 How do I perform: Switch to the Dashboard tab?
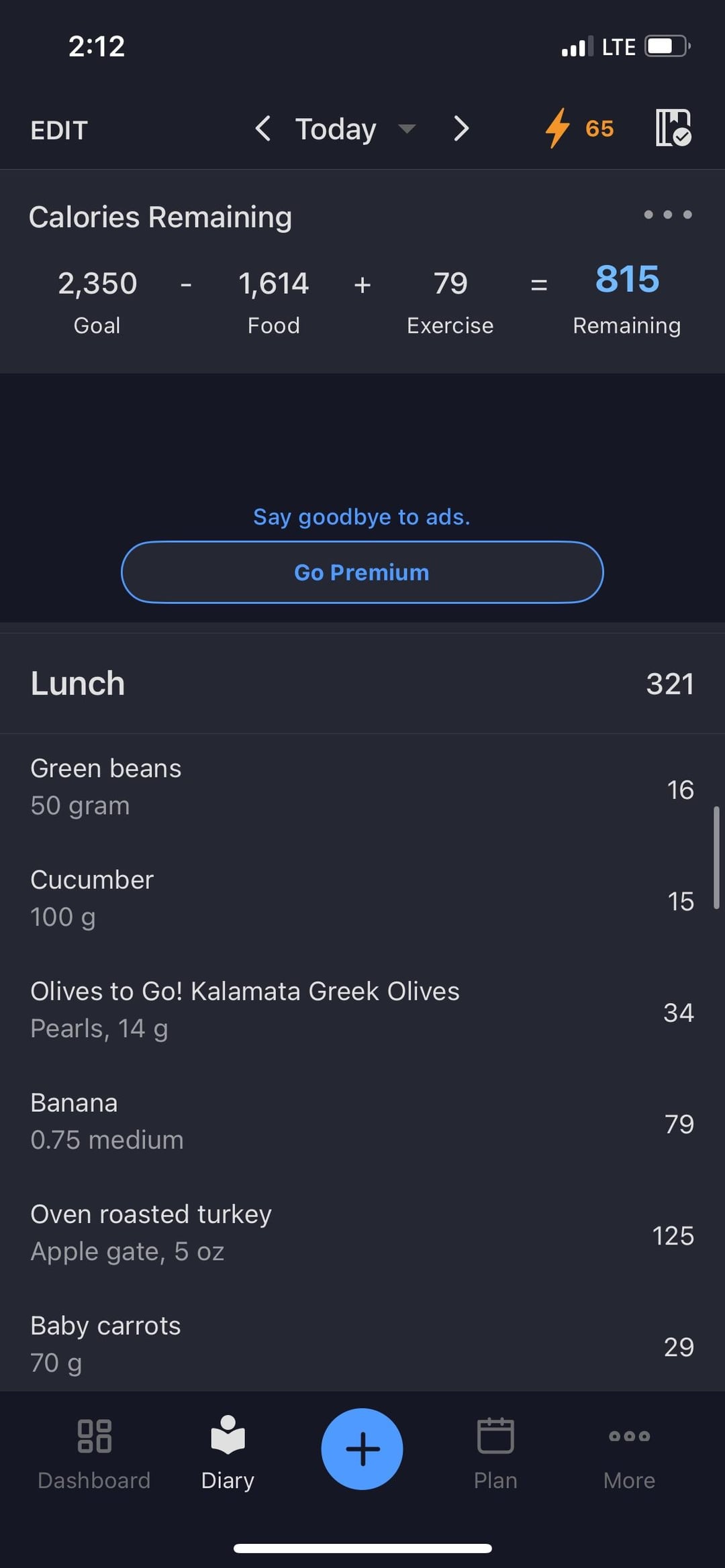[94, 1453]
